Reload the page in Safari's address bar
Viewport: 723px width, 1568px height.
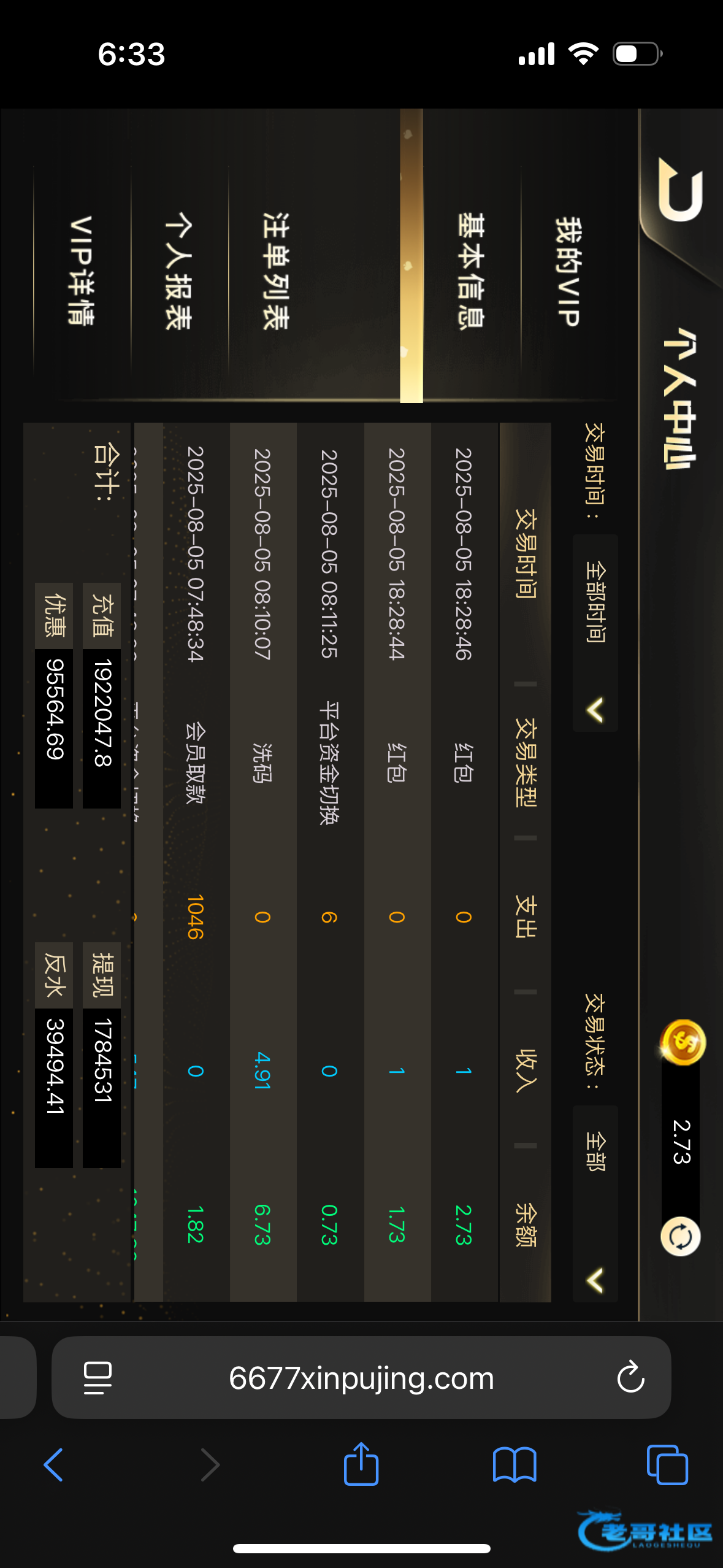[630, 1378]
